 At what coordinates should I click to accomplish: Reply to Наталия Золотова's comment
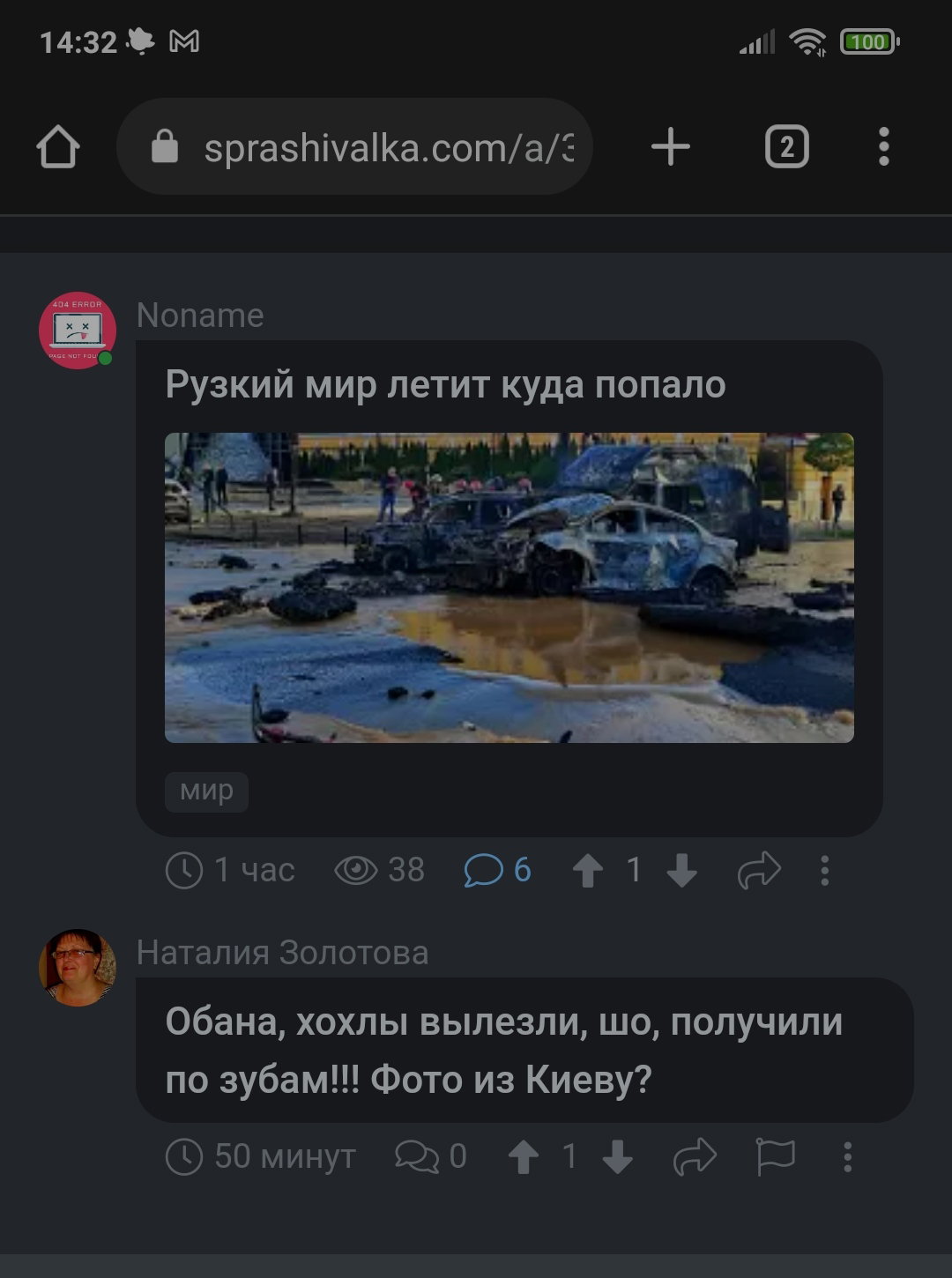click(431, 1155)
